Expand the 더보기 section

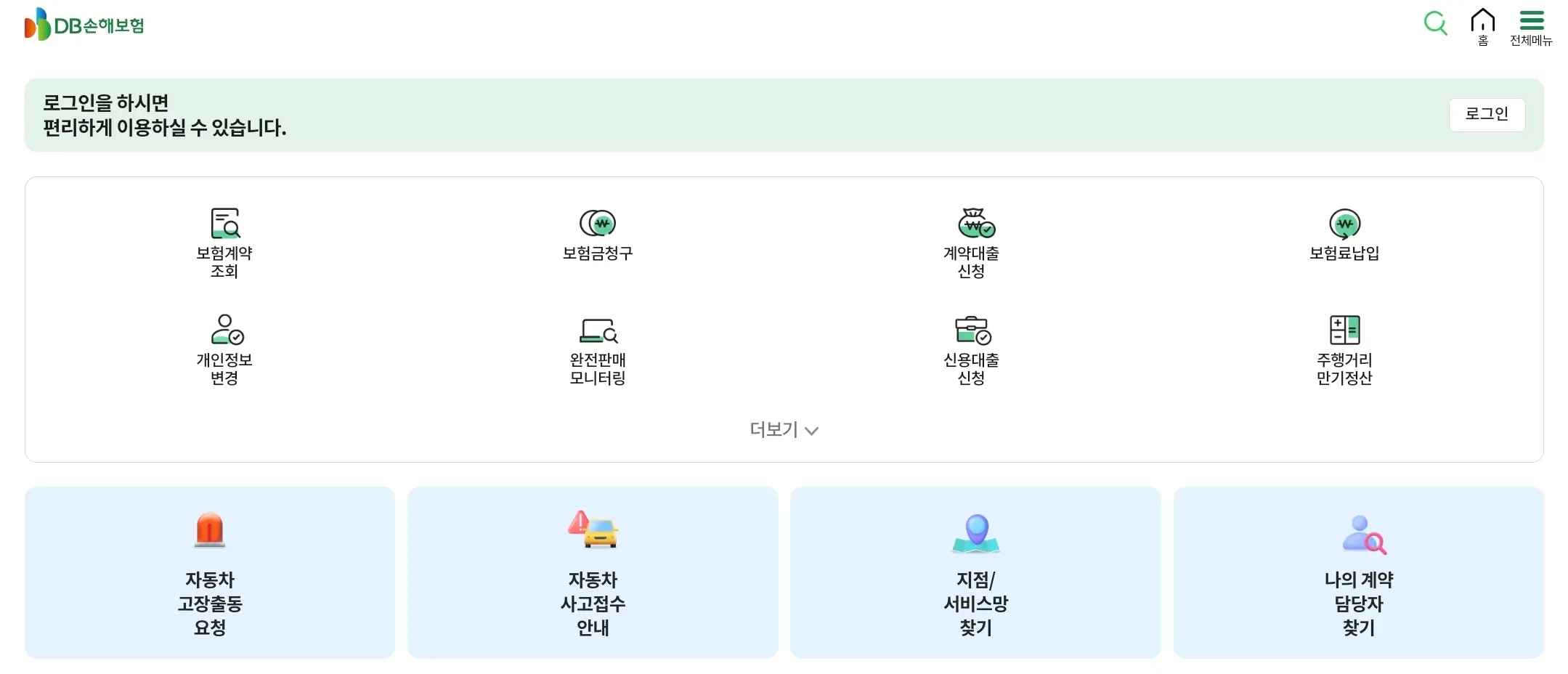click(x=784, y=430)
